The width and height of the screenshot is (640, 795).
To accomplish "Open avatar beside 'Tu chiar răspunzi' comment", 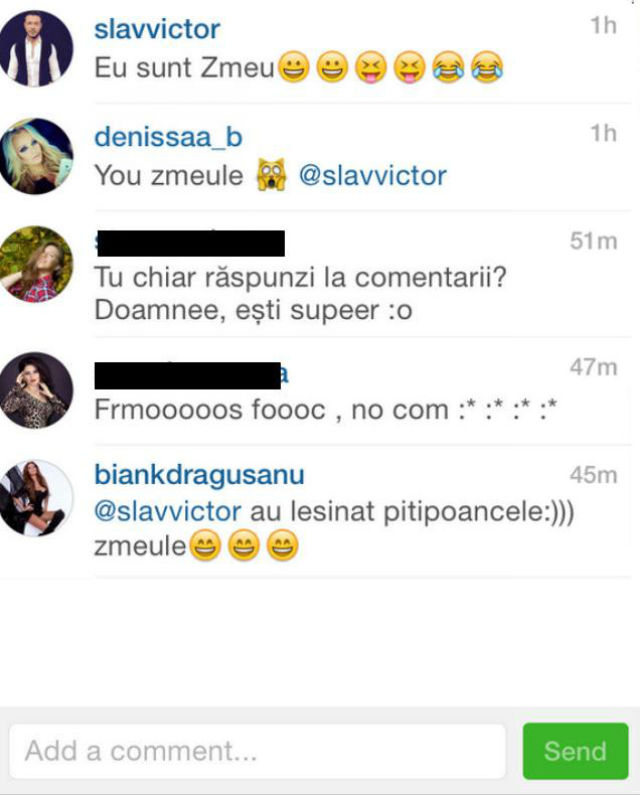I will point(36,265).
